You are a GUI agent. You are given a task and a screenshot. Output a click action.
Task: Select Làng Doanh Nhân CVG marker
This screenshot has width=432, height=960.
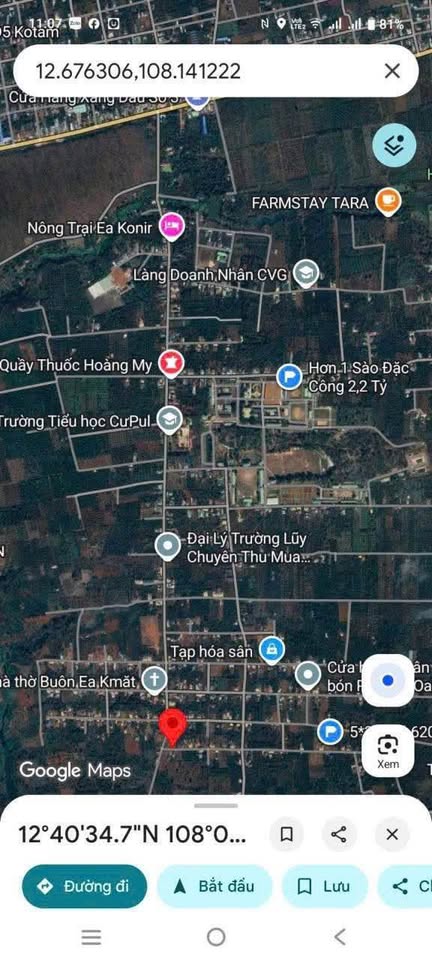(305, 274)
